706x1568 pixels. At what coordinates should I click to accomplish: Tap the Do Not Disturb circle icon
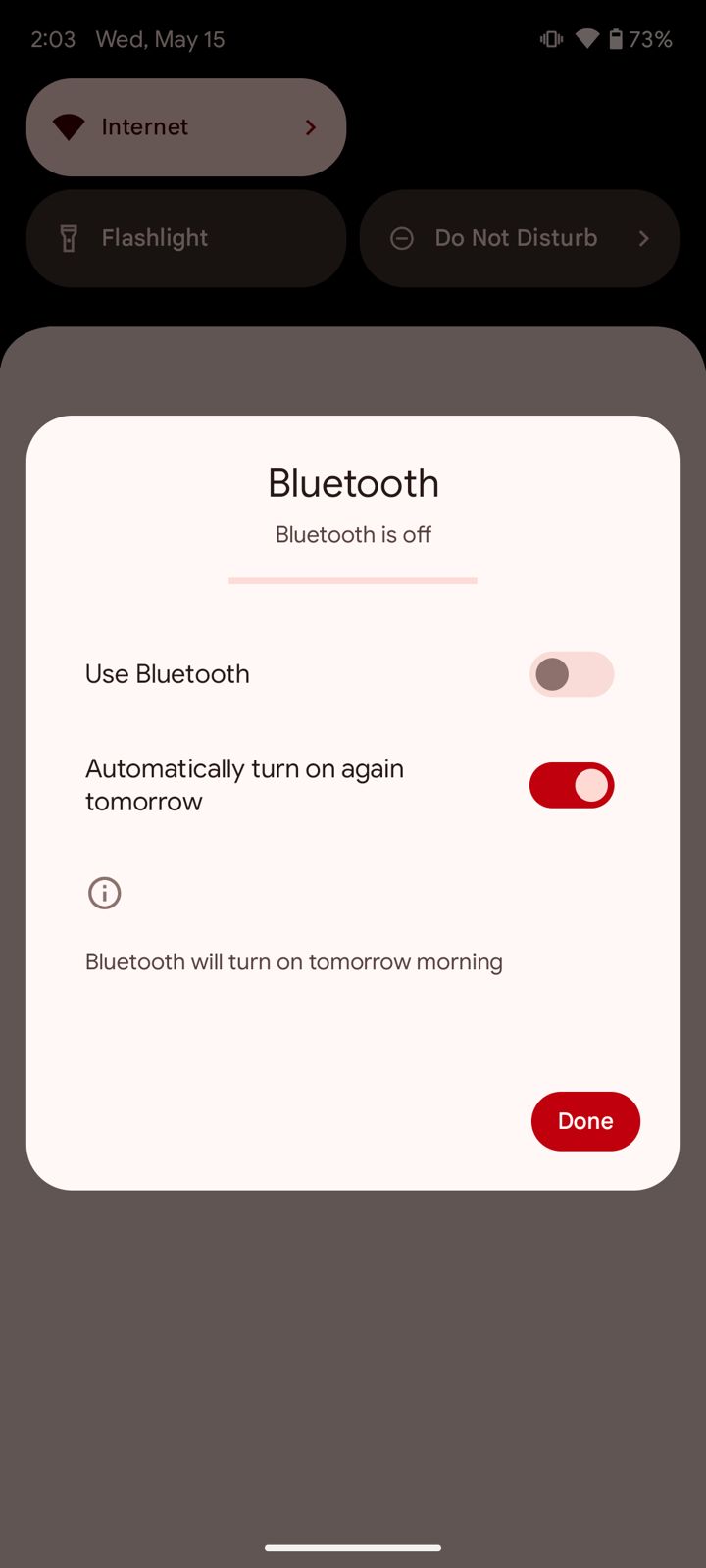pos(401,238)
